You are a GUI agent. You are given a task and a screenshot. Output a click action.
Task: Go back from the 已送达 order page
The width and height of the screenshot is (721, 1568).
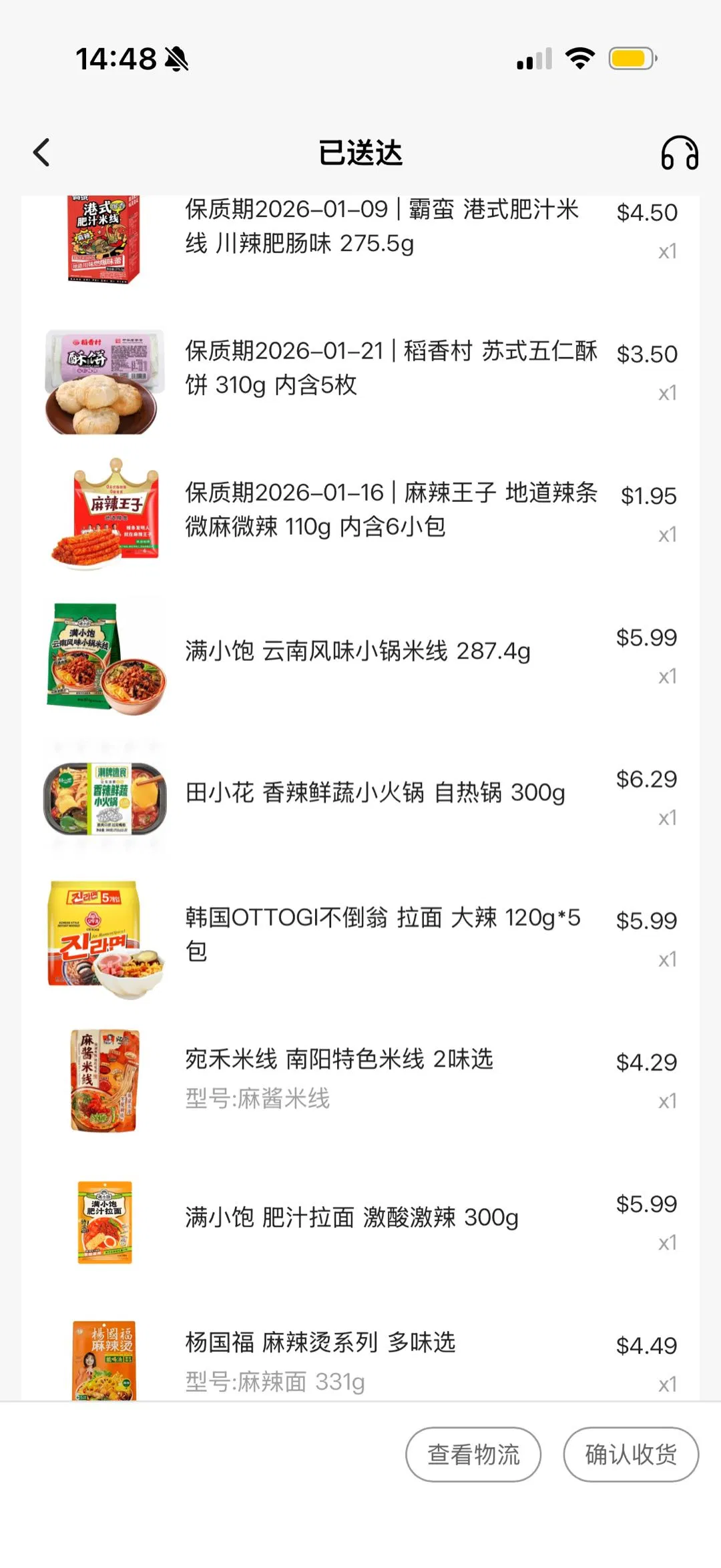coord(41,153)
